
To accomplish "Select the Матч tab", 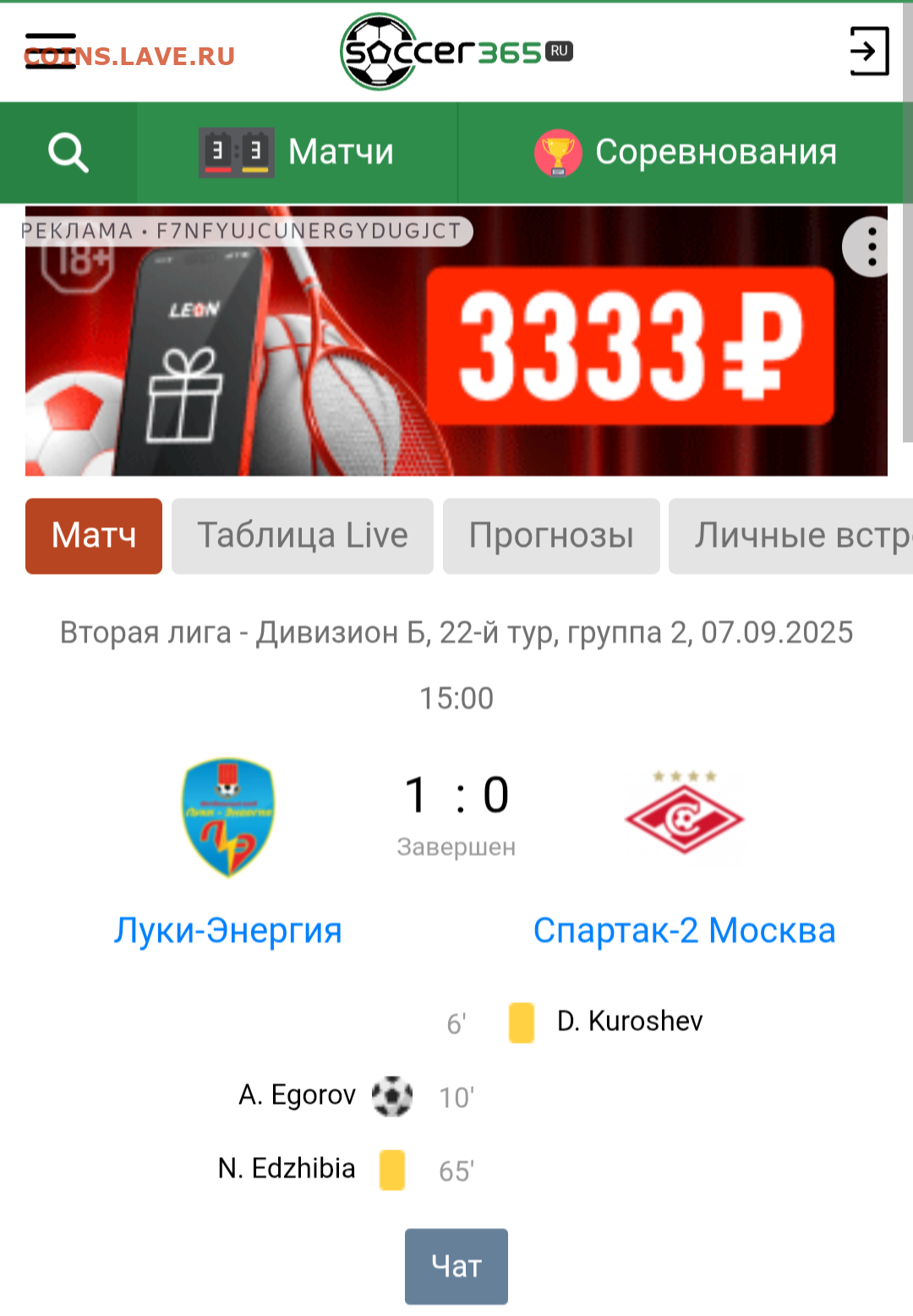I will click(x=94, y=536).
